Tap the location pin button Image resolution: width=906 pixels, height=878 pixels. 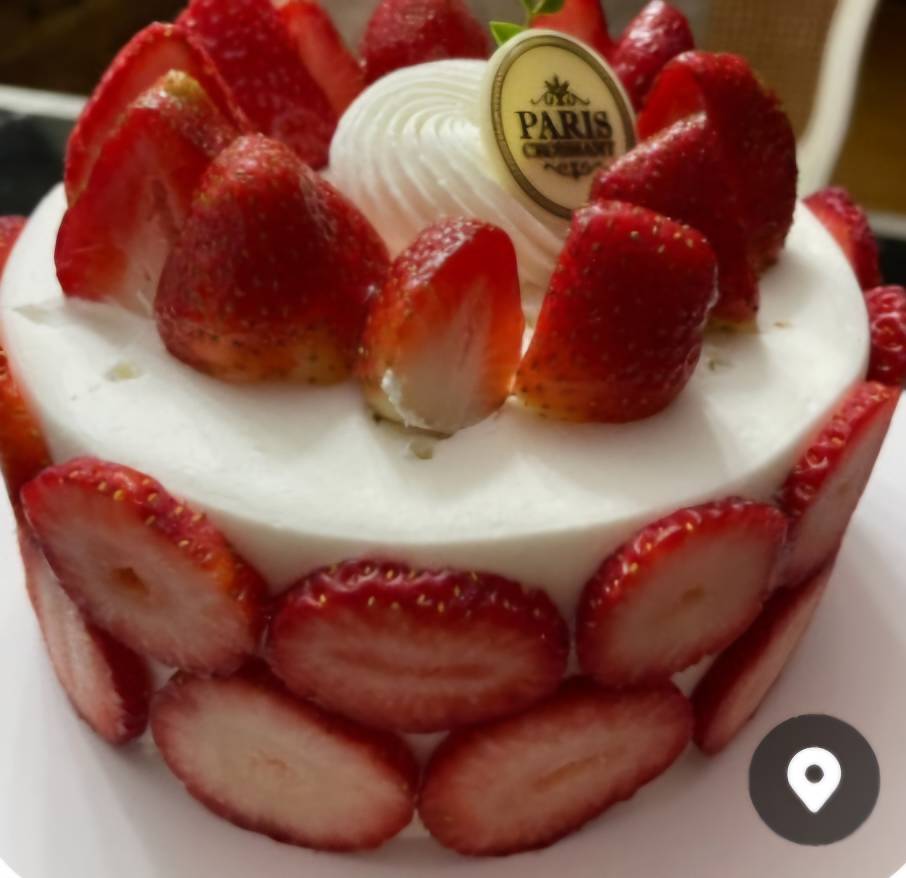point(813,779)
